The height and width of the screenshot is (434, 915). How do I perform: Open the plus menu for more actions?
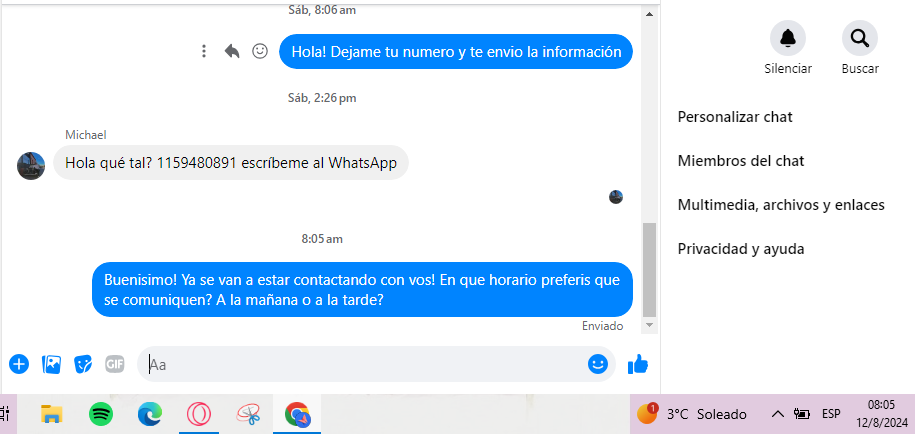pos(19,364)
